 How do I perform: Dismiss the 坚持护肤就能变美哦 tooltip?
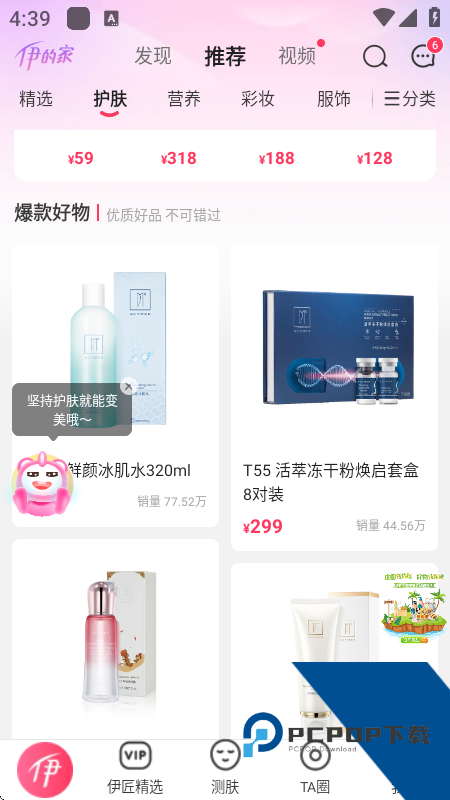(x=129, y=386)
